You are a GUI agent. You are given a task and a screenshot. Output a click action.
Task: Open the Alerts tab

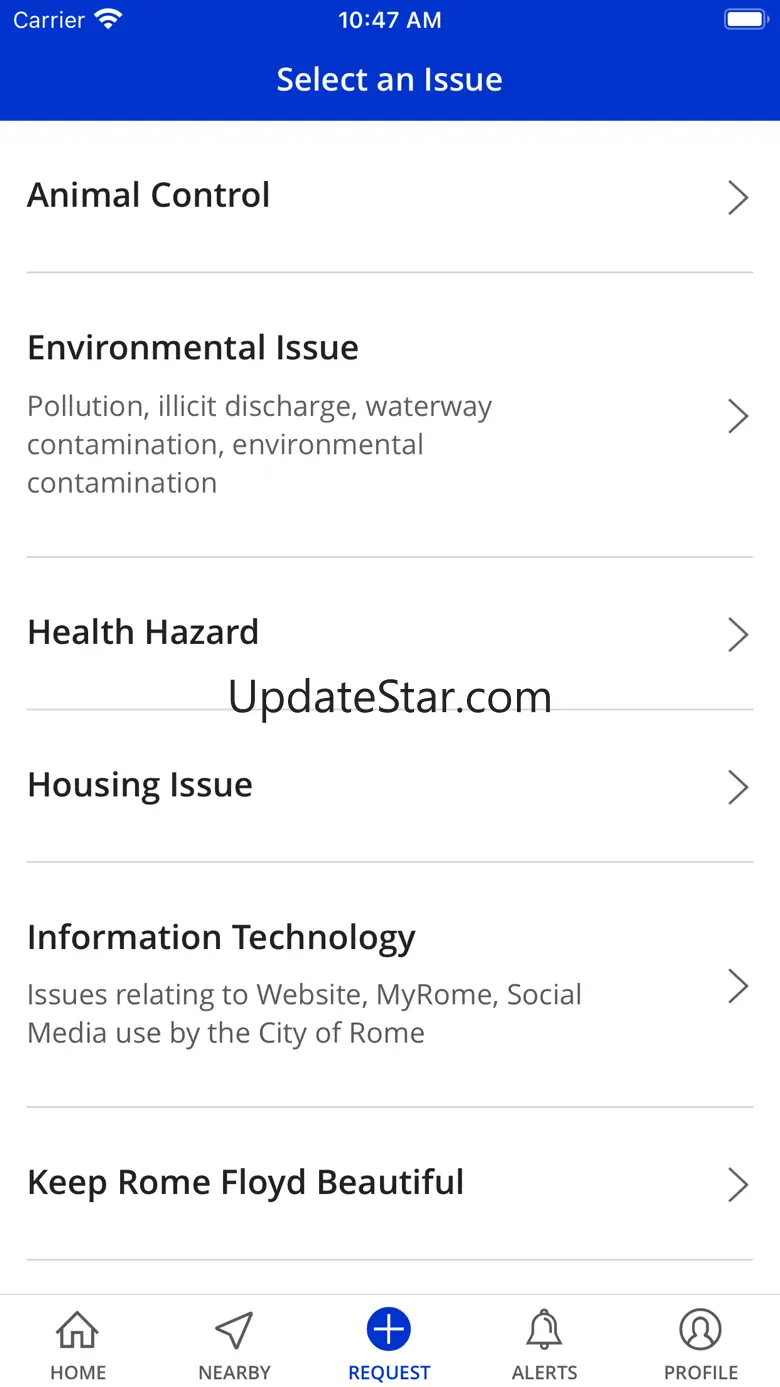545,1344
